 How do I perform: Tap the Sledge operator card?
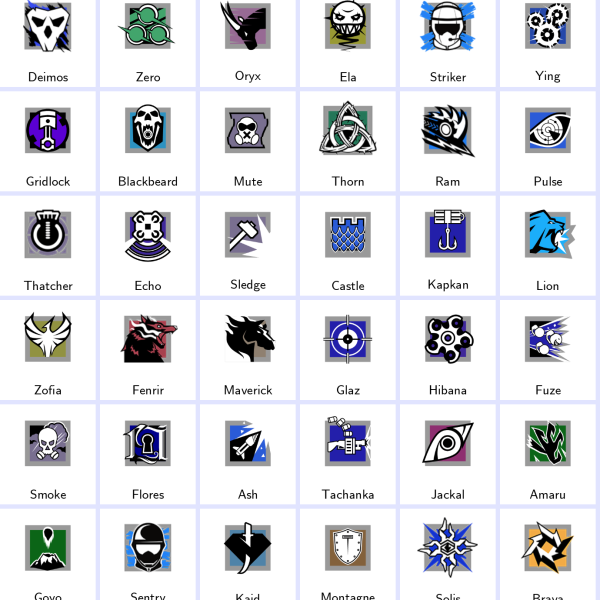[248, 244]
